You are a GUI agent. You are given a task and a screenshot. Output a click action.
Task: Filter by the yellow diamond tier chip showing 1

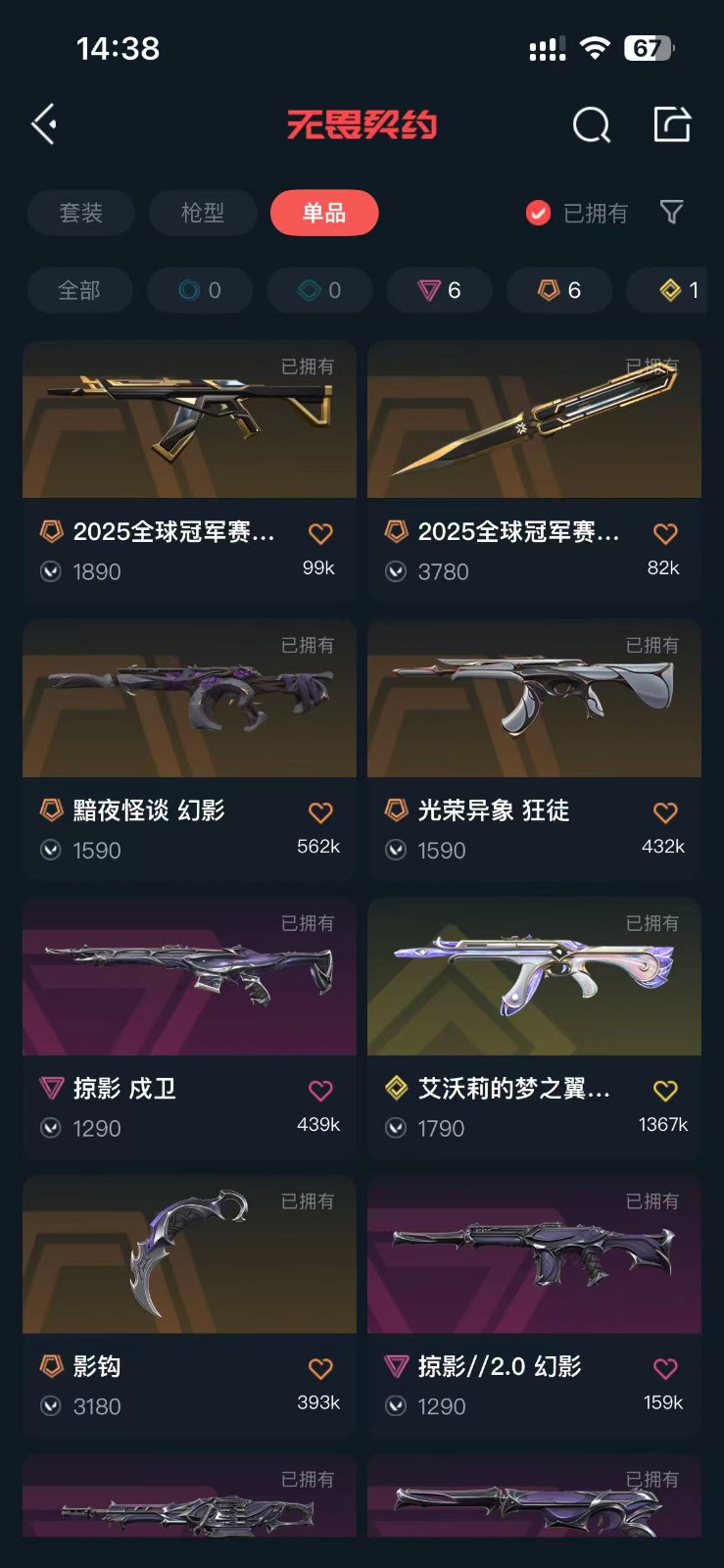678,290
